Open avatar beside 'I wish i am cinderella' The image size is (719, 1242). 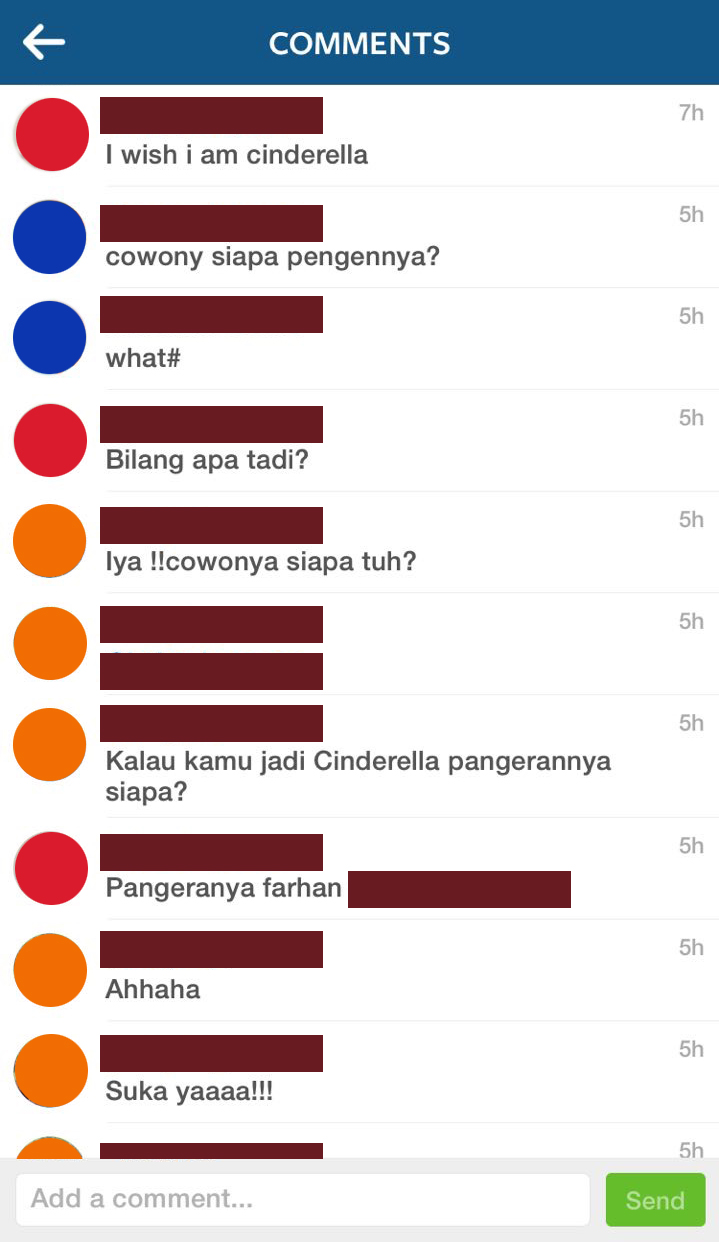click(51, 135)
